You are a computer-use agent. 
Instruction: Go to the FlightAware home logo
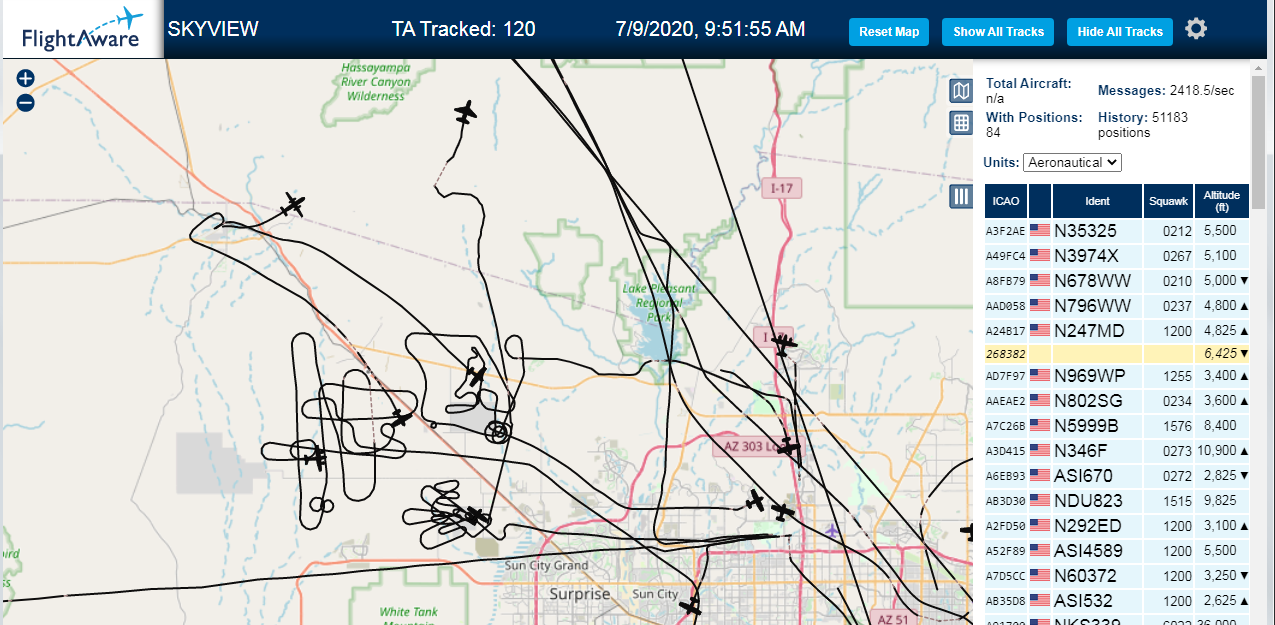(81, 31)
